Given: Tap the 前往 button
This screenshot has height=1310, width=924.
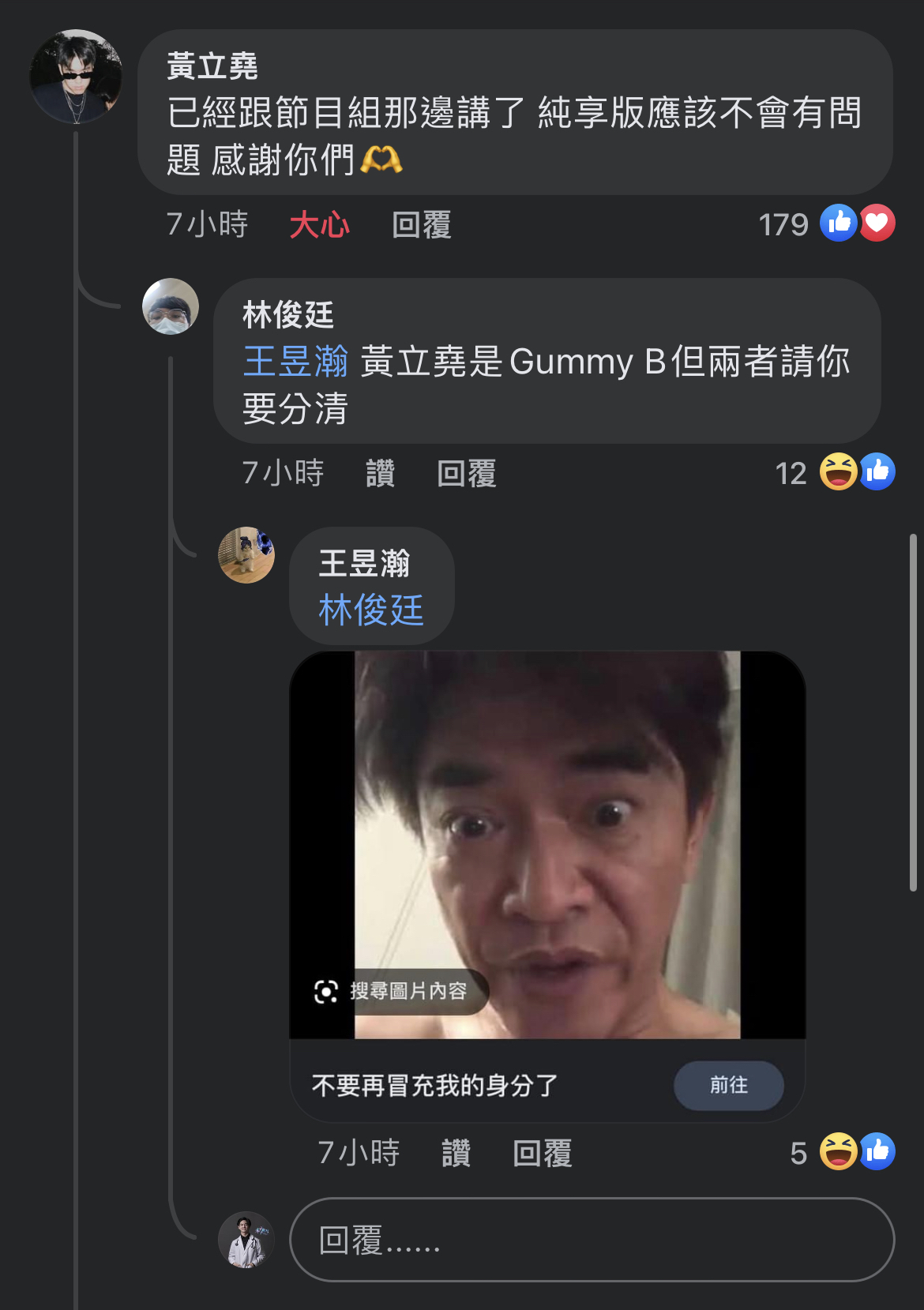Looking at the screenshot, I should coord(728,1085).
